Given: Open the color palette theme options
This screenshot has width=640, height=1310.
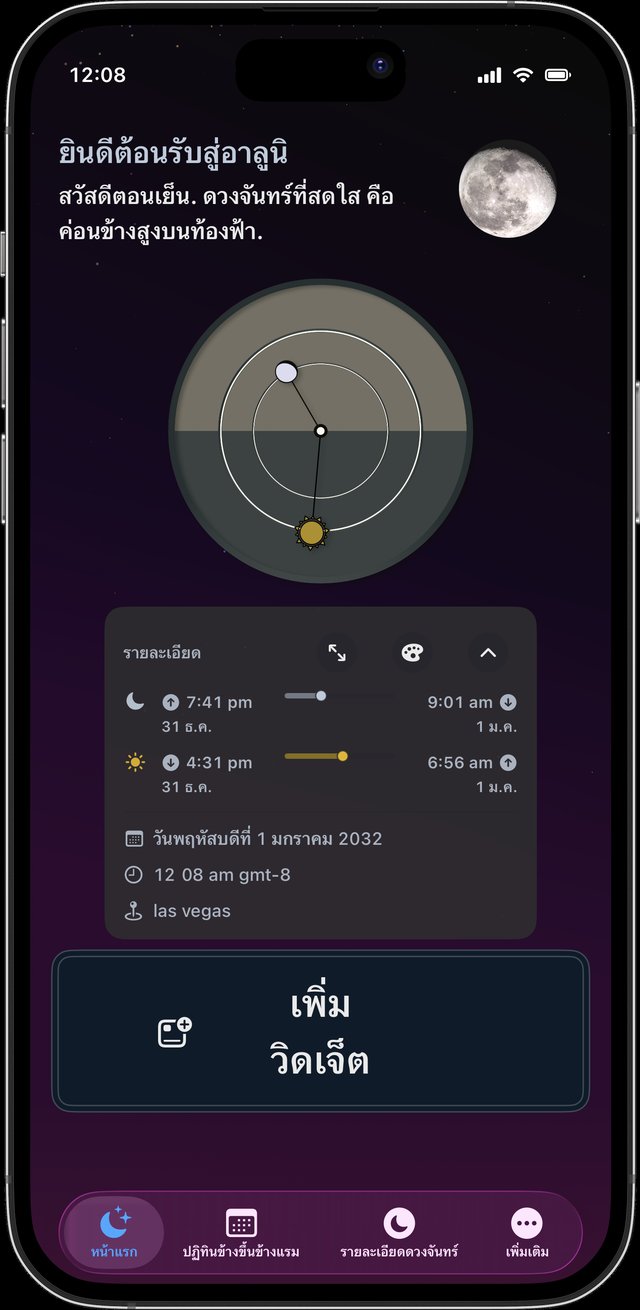Looking at the screenshot, I should [x=412, y=653].
